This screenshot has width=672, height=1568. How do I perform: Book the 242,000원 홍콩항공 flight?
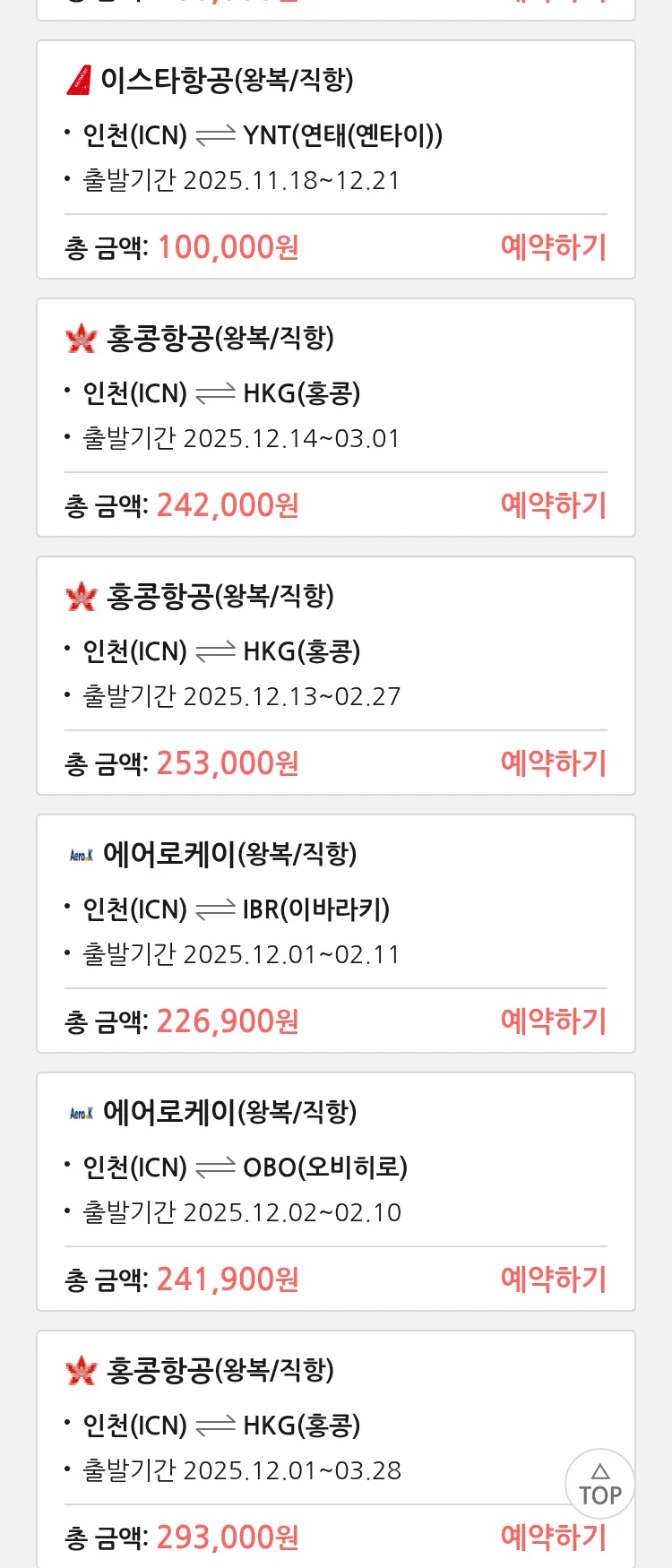tap(553, 504)
